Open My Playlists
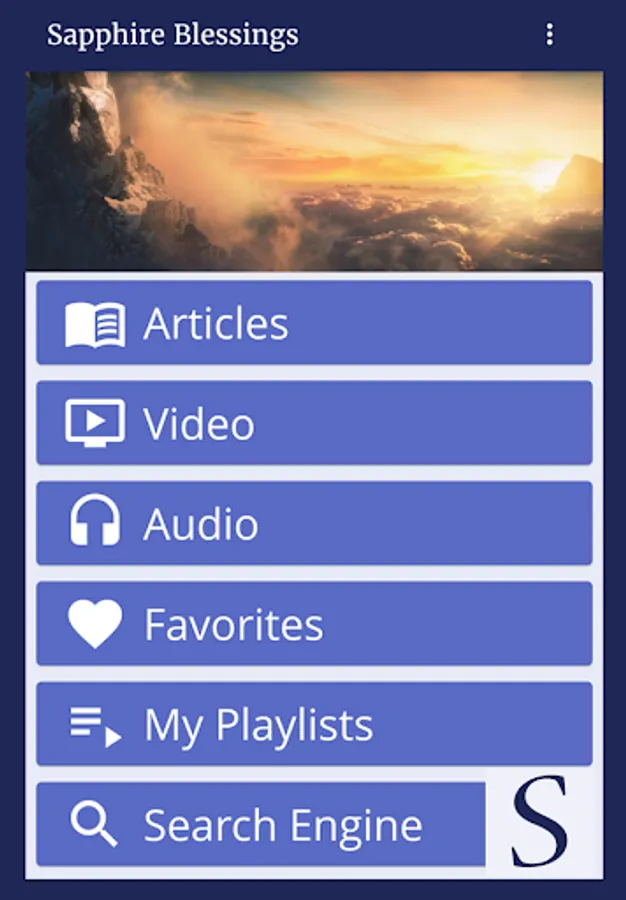 (314, 725)
